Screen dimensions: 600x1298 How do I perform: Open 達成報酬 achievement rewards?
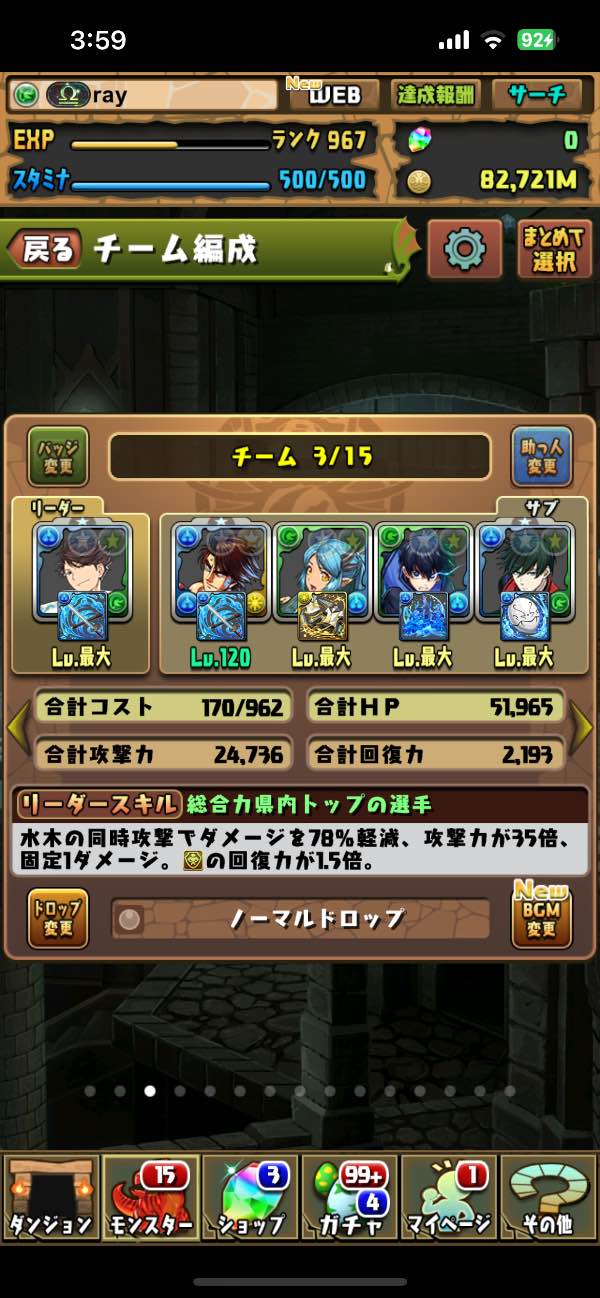coord(436,95)
